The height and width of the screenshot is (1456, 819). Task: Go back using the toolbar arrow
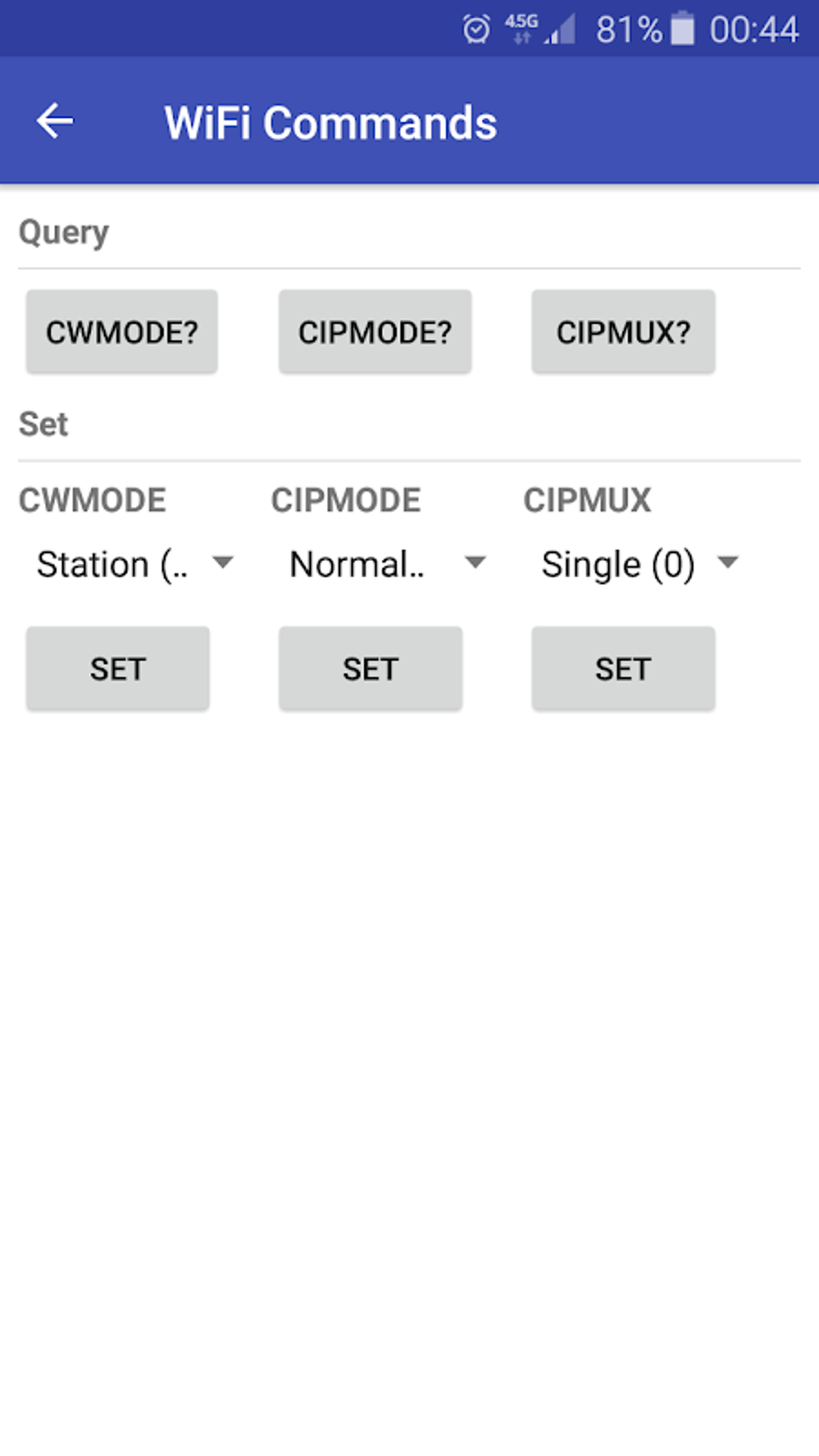coord(55,122)
